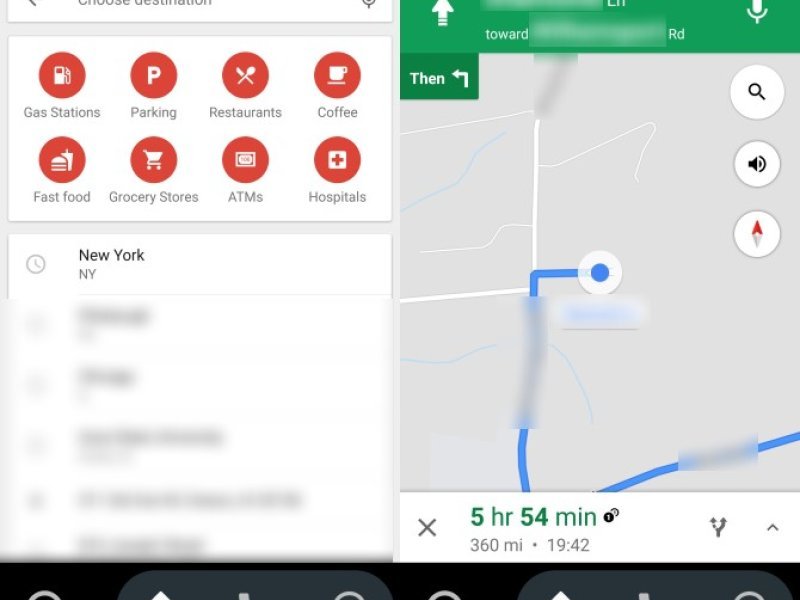Tap the compass to reorient map
The image size is (800, 600).
point(757,234)
